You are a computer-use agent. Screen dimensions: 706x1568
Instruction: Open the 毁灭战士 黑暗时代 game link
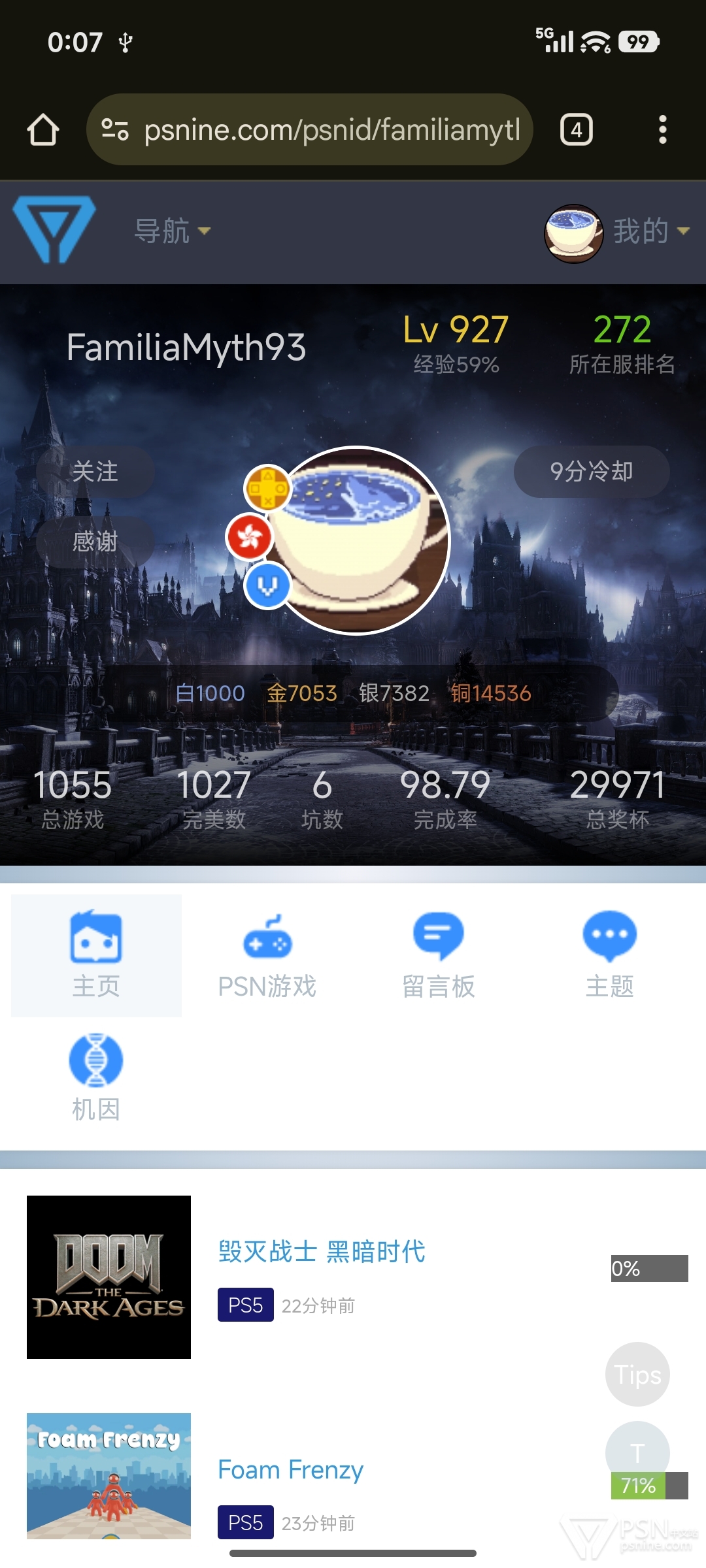(322, 1252)
